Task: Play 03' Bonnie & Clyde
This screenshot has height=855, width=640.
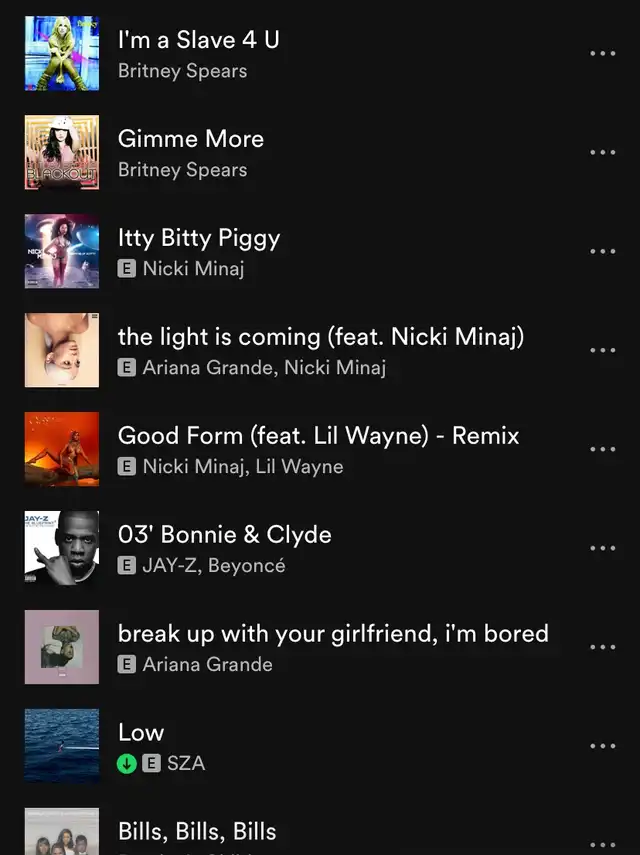Action: click(x=224, y=536)
